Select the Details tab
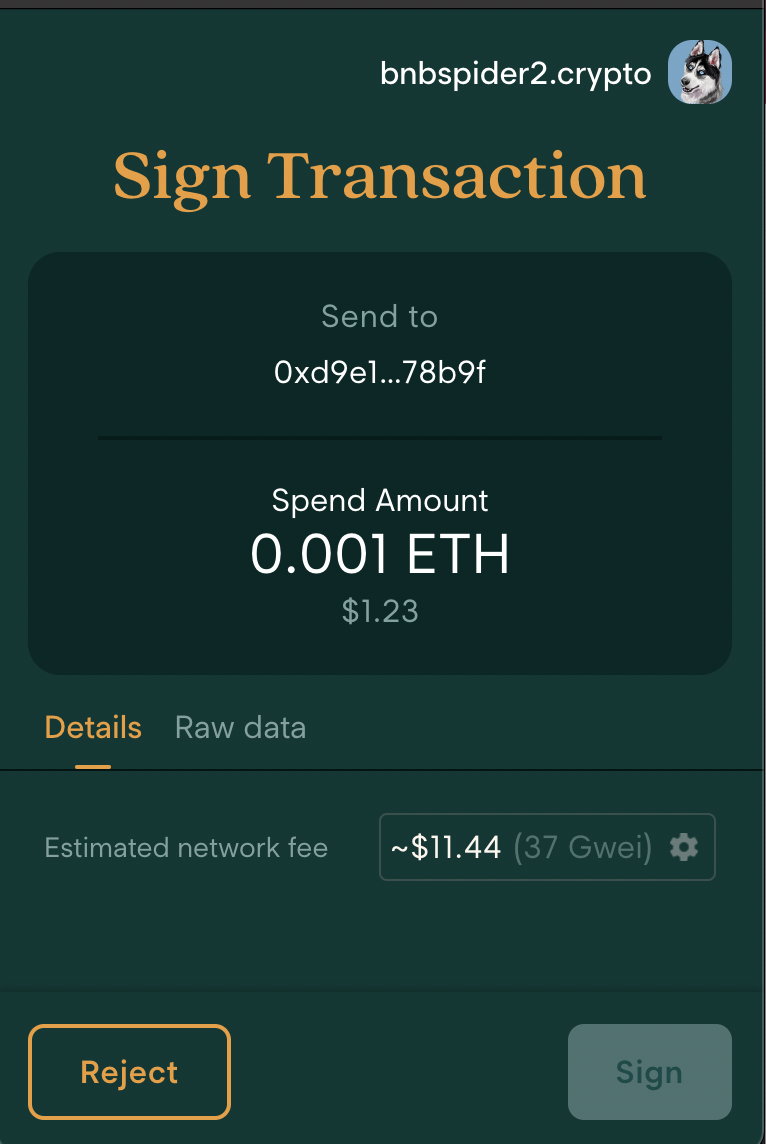 93,727
